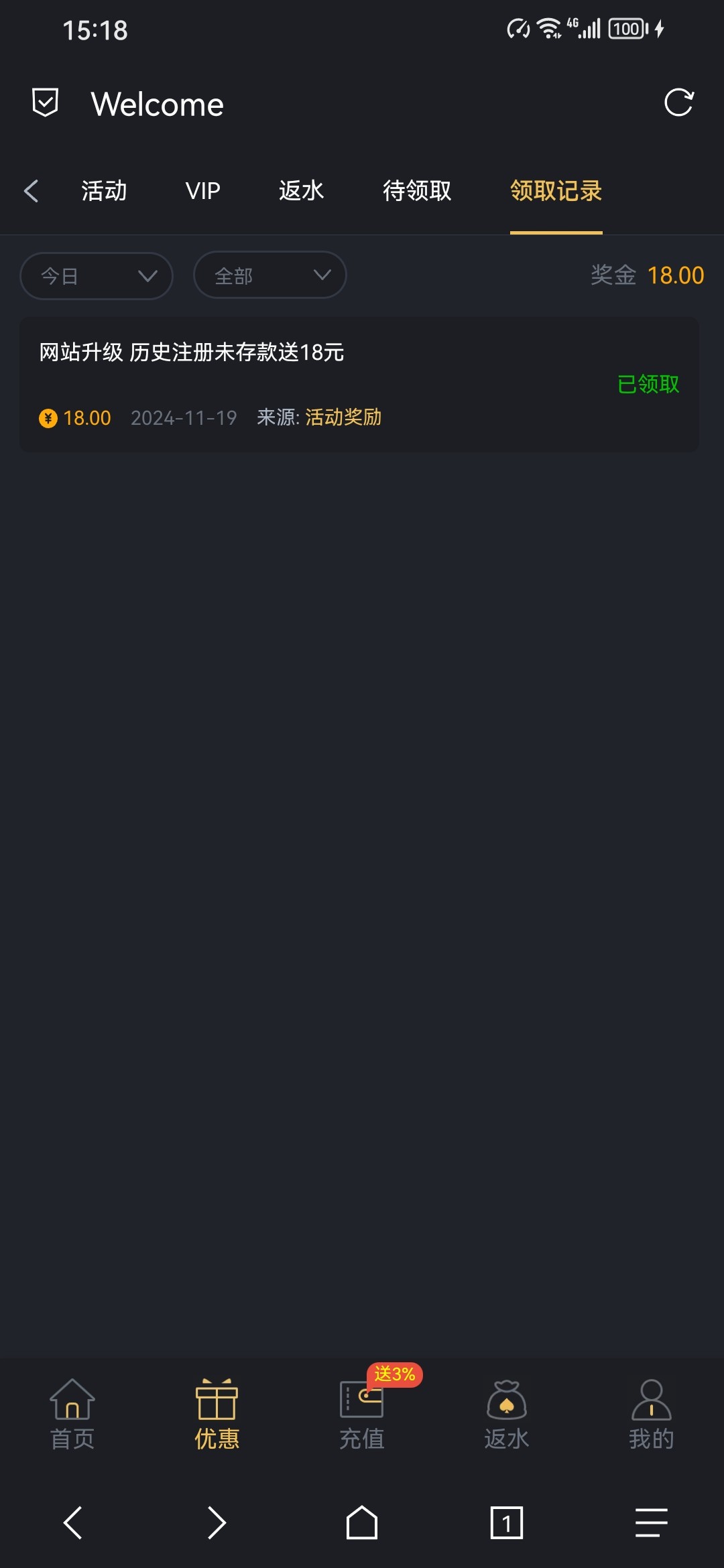Open the browser tabs switcher
This screenshot has height=1568, width=724.
(x=507, y=1523)
